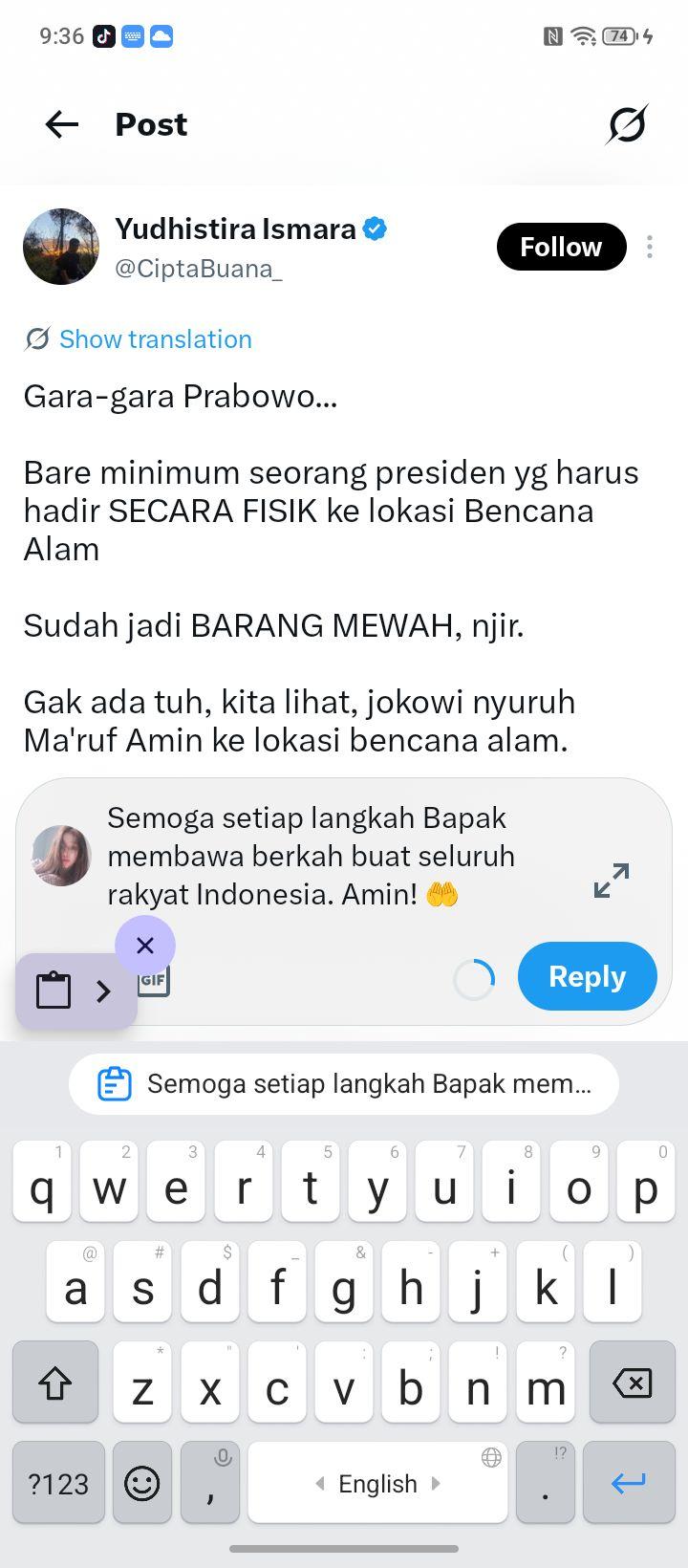Viewport: 688px width, 1568px height.
Task: Send the reply with Reply button
Action: [x=588, y=976]
